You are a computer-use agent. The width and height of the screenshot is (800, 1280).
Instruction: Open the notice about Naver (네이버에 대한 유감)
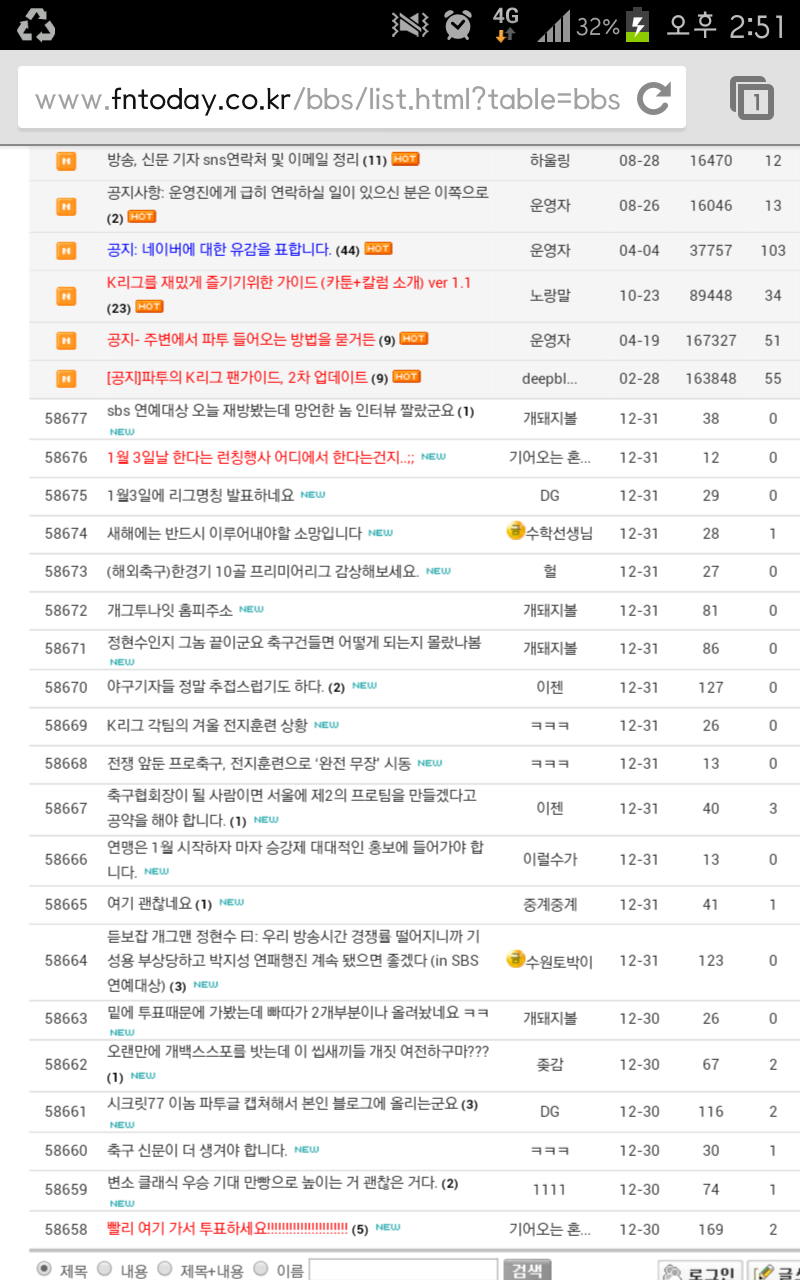[219, 249]
